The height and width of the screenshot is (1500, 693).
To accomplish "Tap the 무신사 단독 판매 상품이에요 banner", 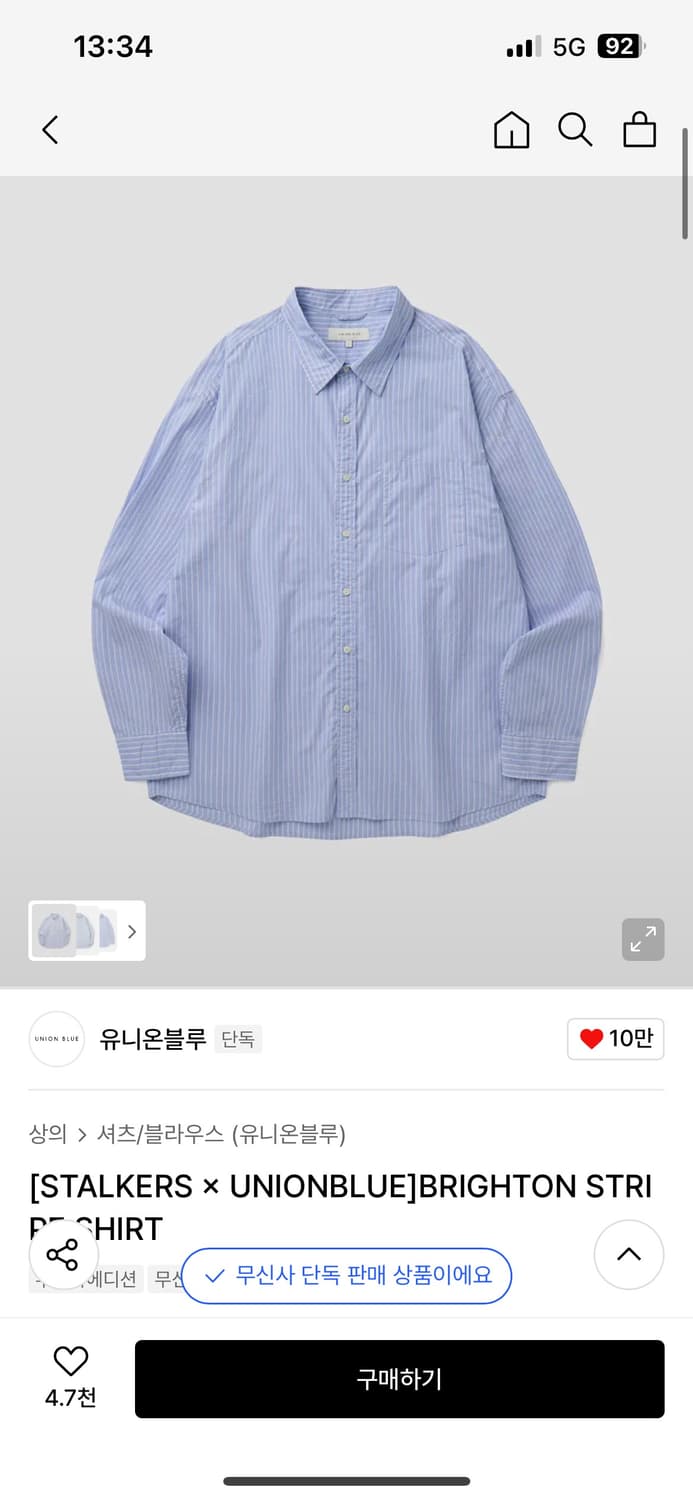I will tap(347, 1276).
